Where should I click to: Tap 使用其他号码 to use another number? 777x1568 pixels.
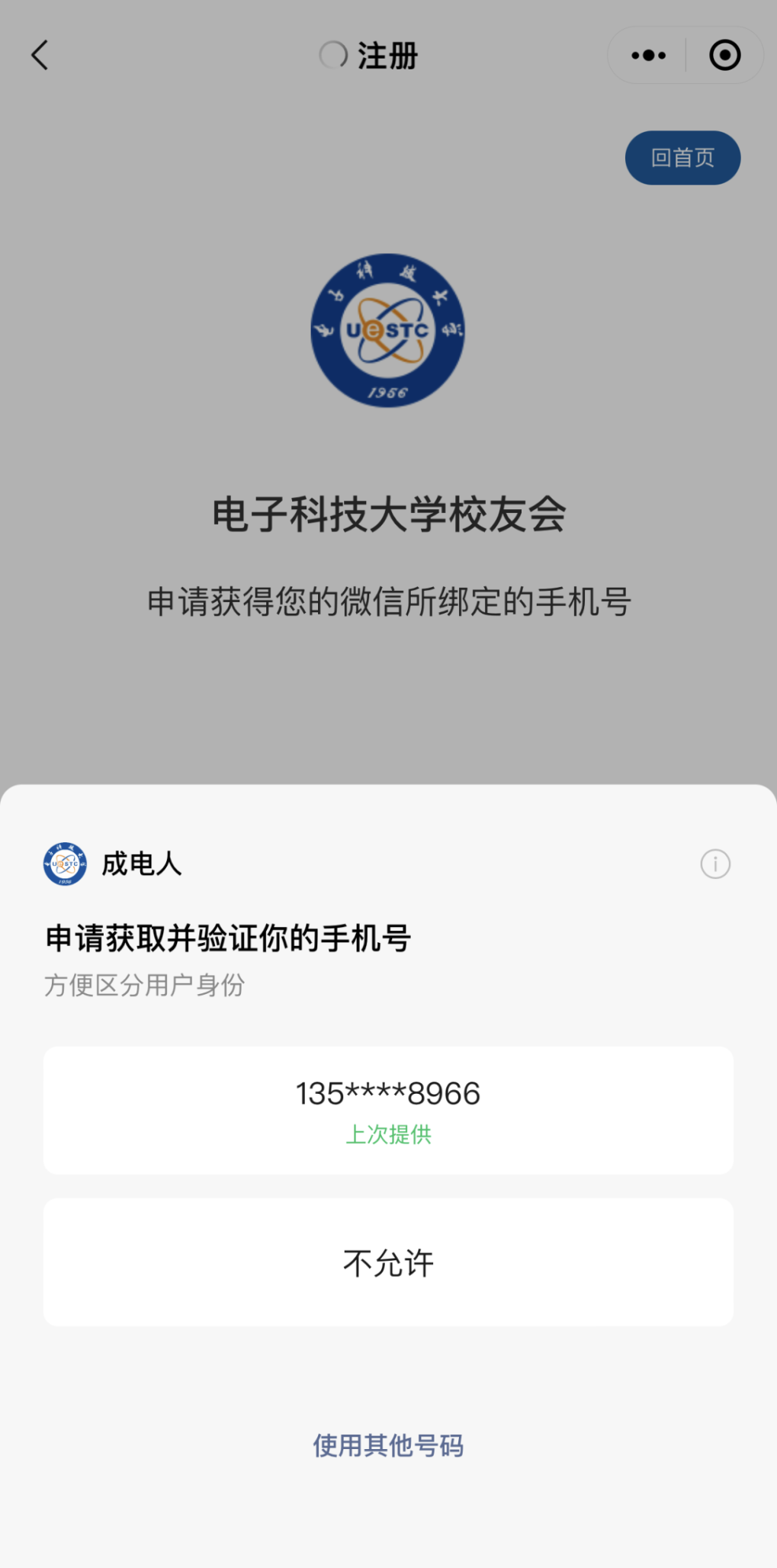388,1445
